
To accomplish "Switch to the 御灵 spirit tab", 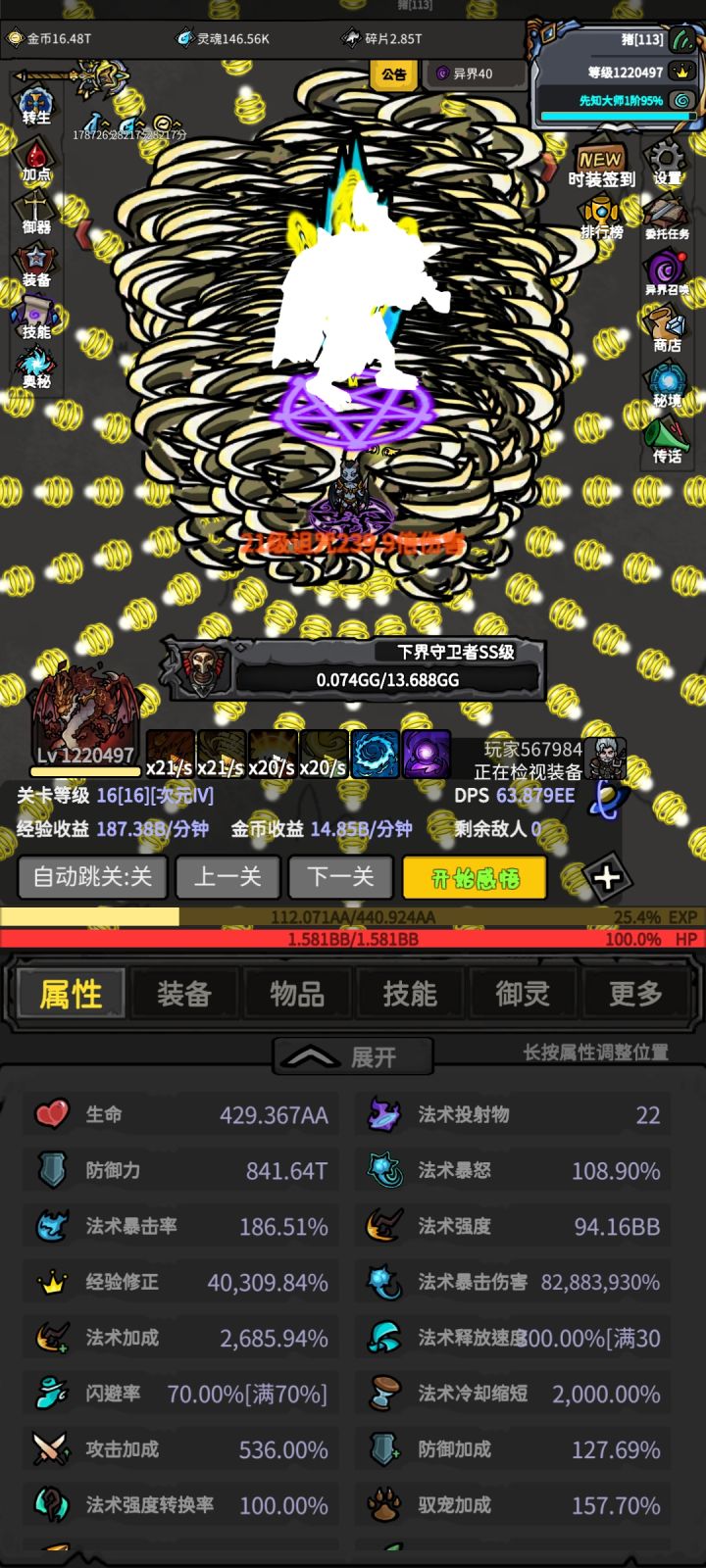I will [521, 993].
